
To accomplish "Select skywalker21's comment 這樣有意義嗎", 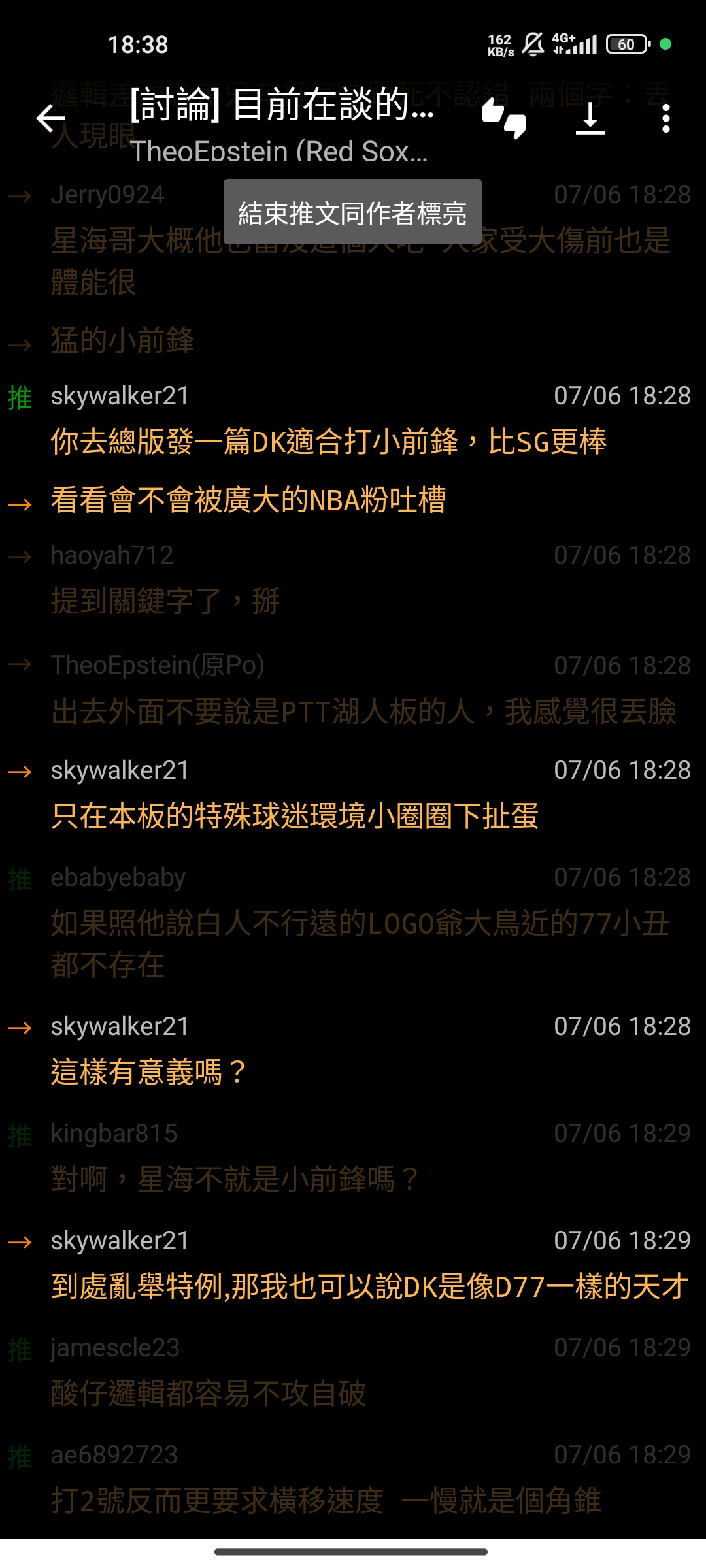I will coord(353,1050).
